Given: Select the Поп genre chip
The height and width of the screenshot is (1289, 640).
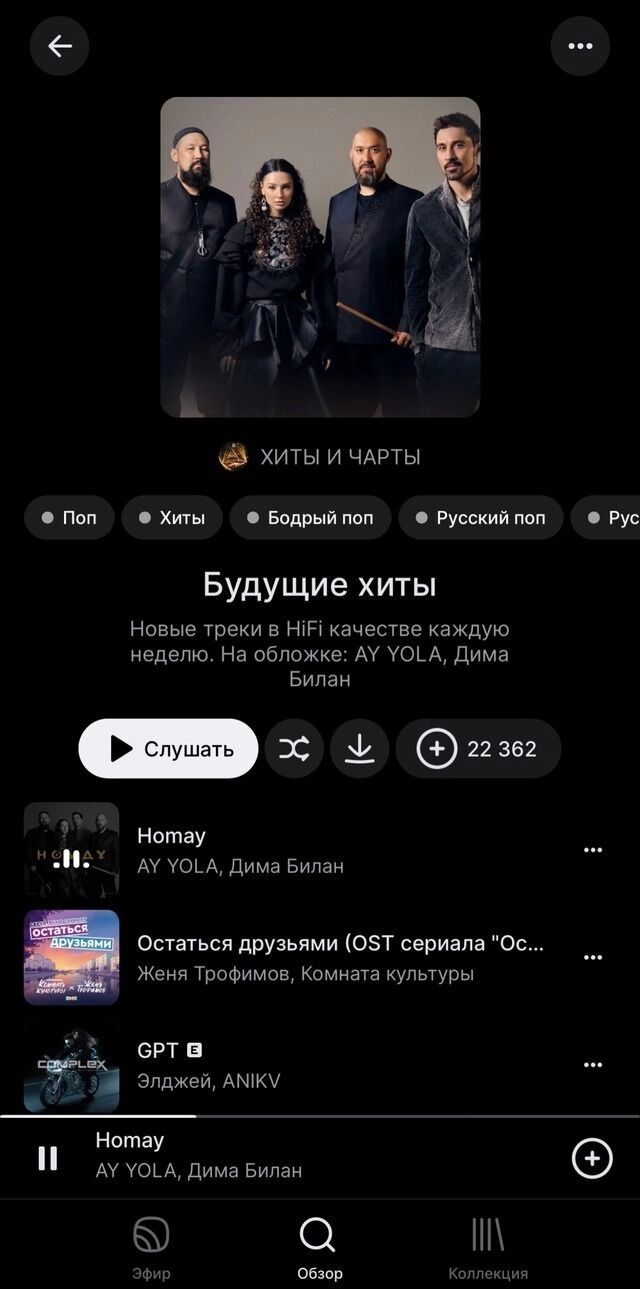Looking at the screenshot, I should tap(69, 517).
